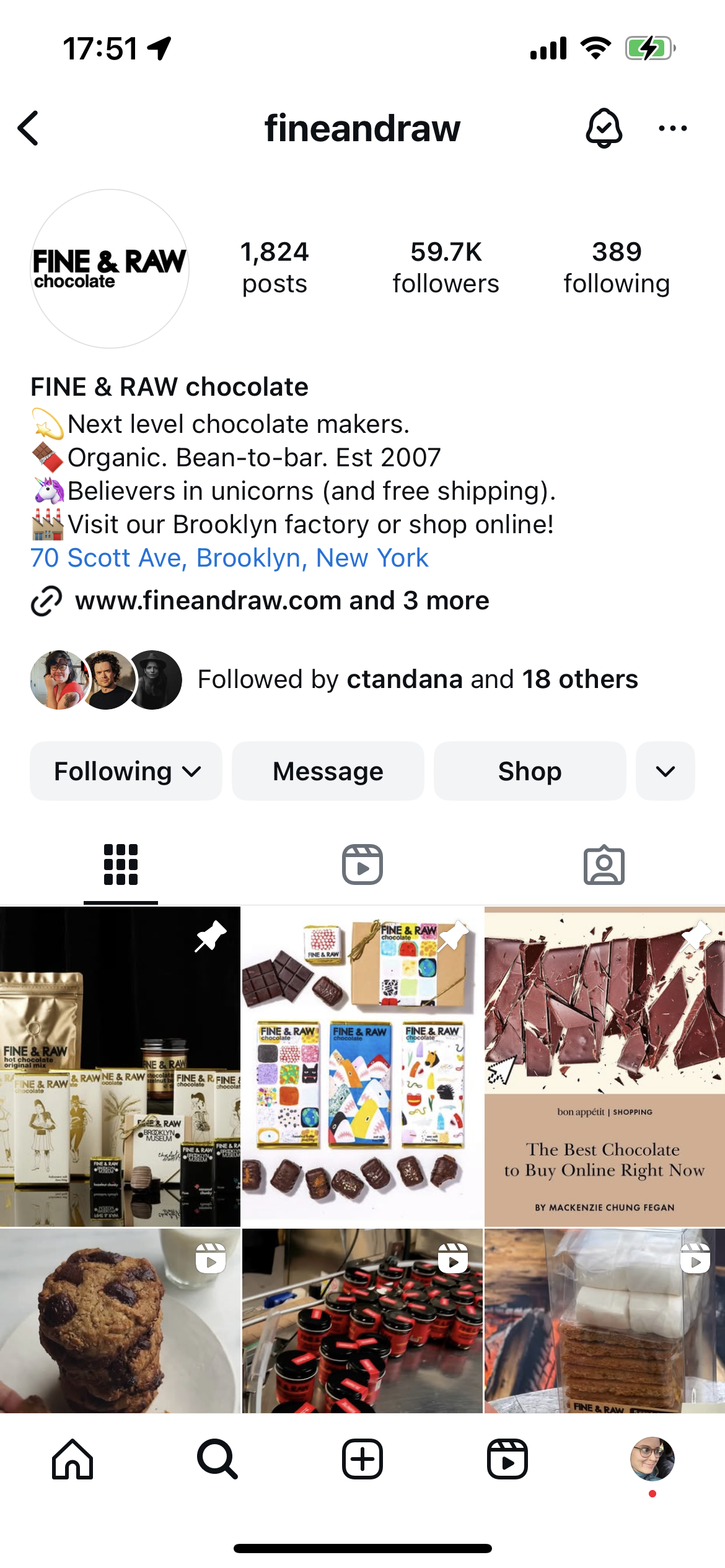The width and height of the screenshot is (725, 1568).
Task: See mutual followers including ctandana
Action: [417, 679]
